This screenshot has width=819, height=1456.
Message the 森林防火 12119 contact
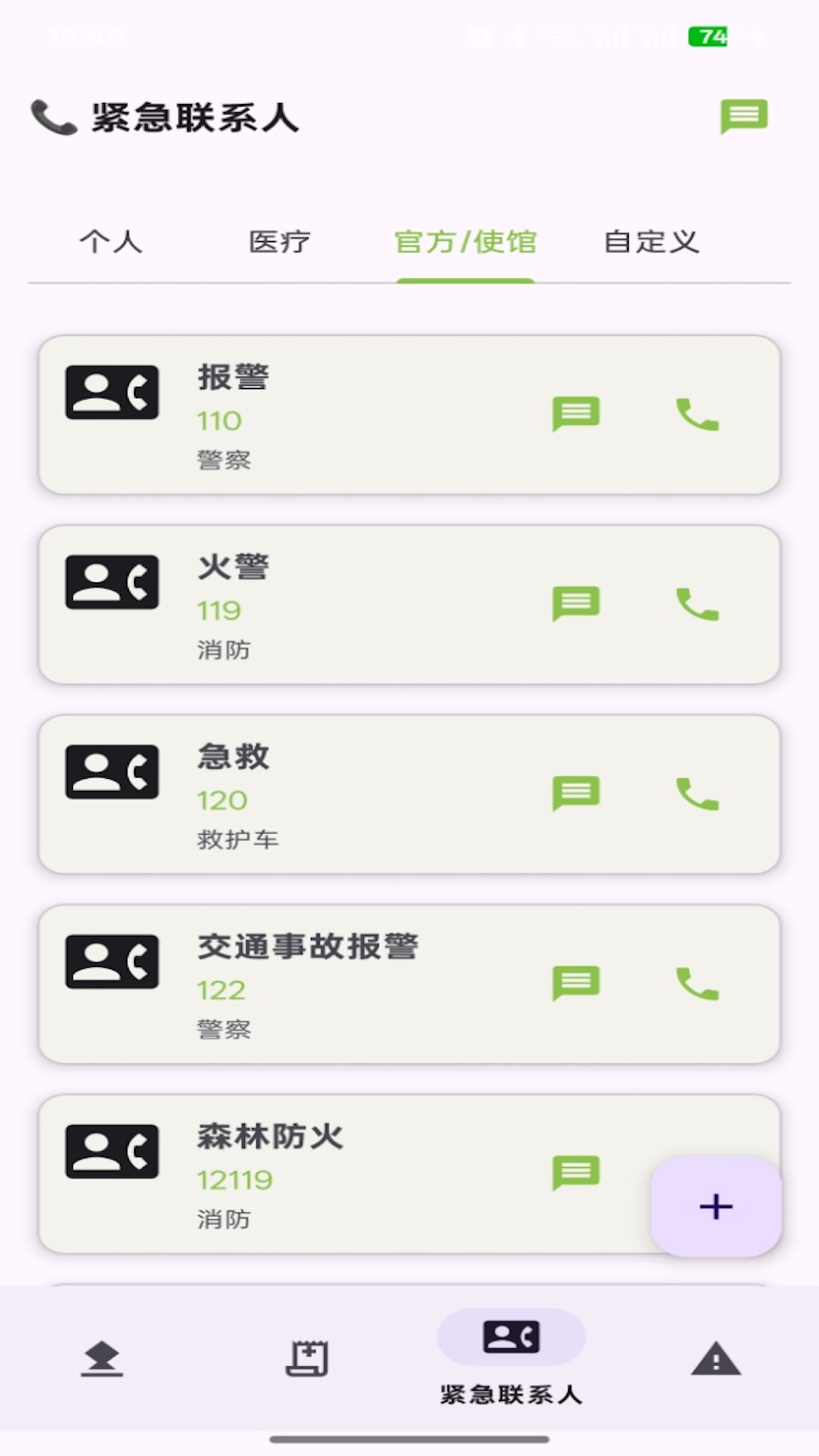[576, 1172]
